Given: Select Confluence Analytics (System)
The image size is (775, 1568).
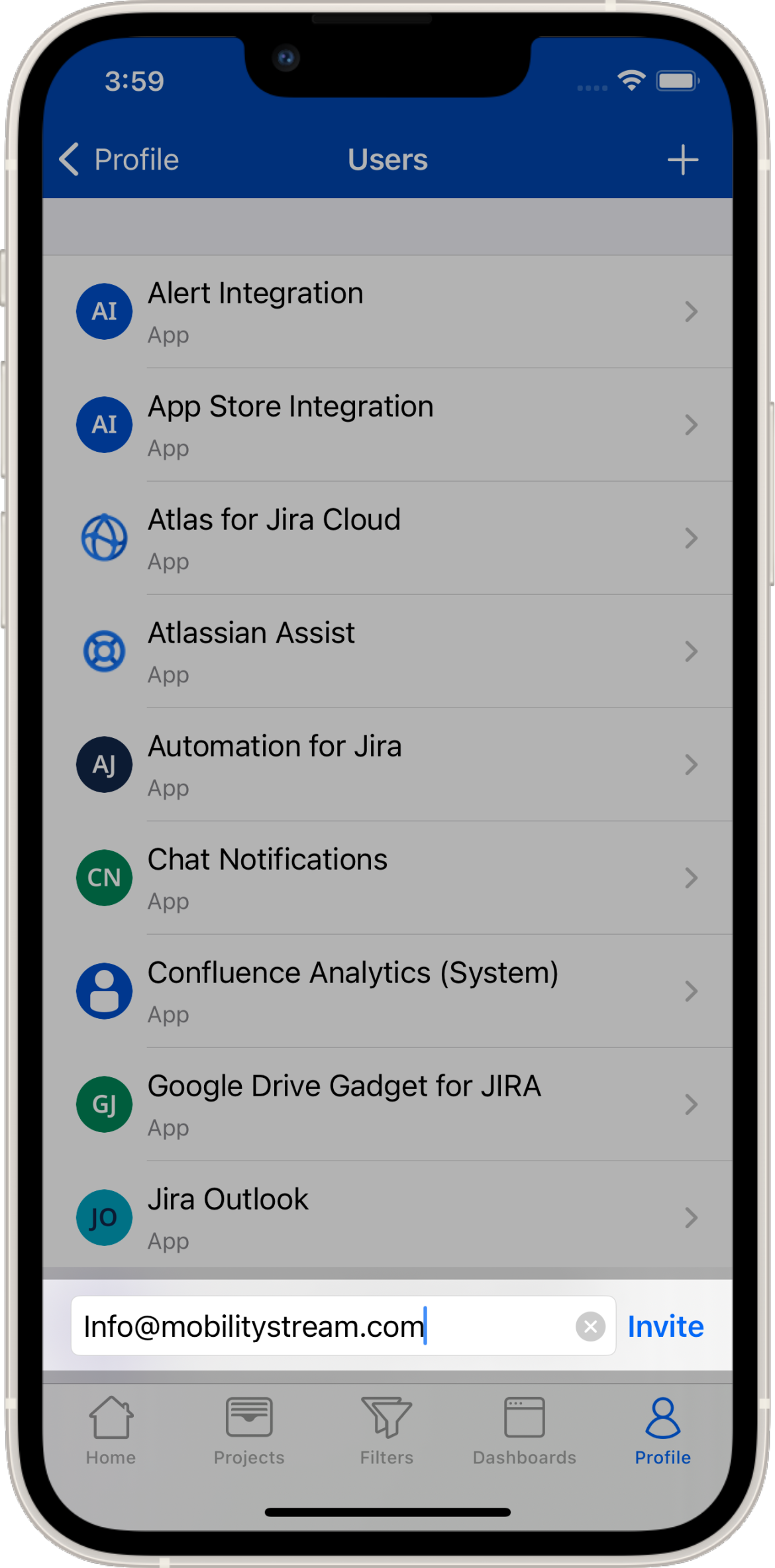Looking at the screenshot, I should click(x=387, y=991).
